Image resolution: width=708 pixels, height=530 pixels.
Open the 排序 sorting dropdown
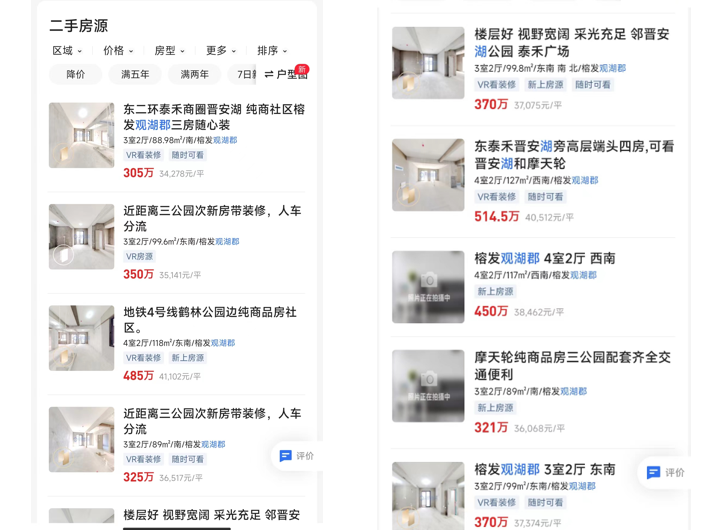272,51
